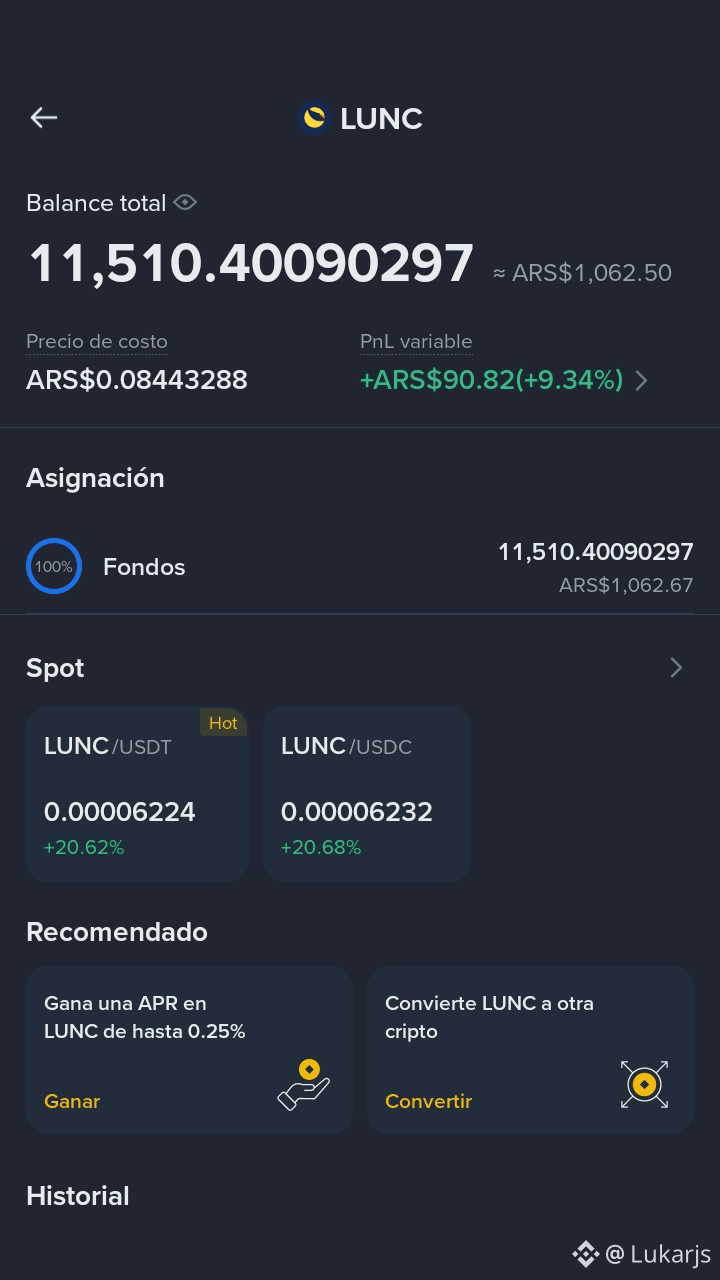Open the LUNC/USDC spot pair card
The height and width of the screenshot is (1280, 720).
pyautogui.click(x=367, y=794)
